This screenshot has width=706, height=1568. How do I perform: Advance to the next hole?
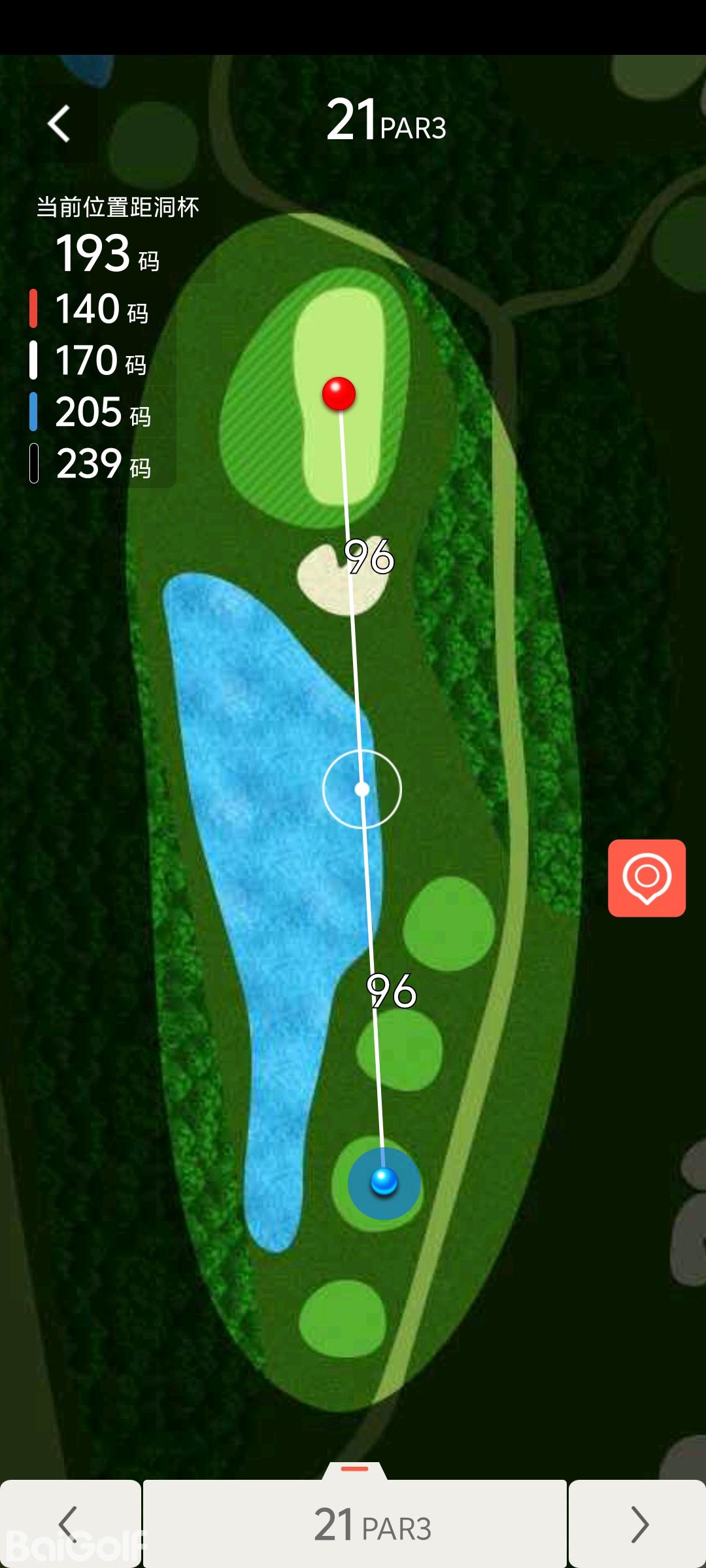point(638,1524)
